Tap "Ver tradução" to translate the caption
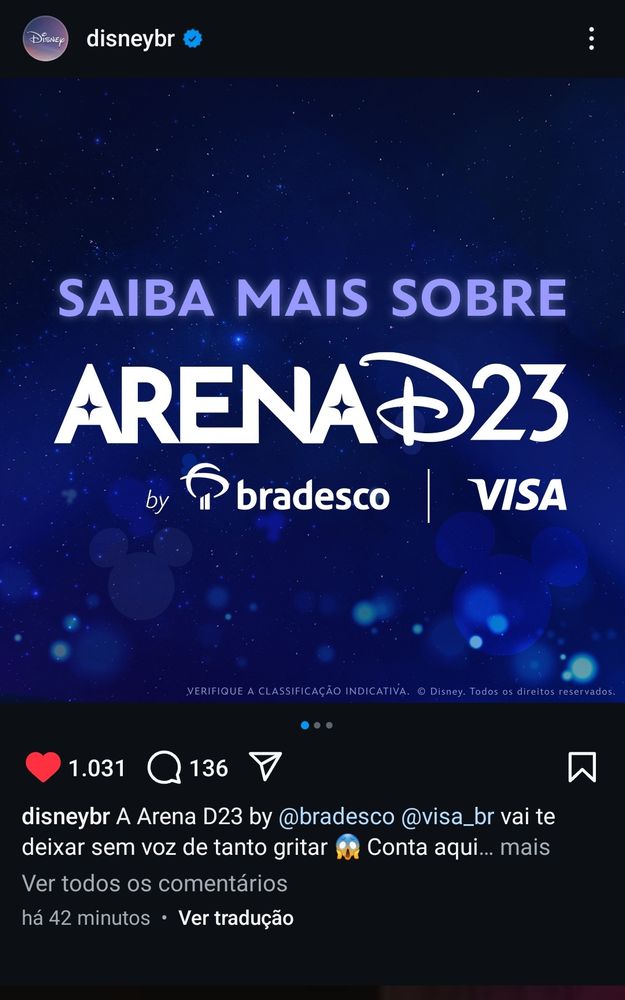 click(x=236, y=917)
